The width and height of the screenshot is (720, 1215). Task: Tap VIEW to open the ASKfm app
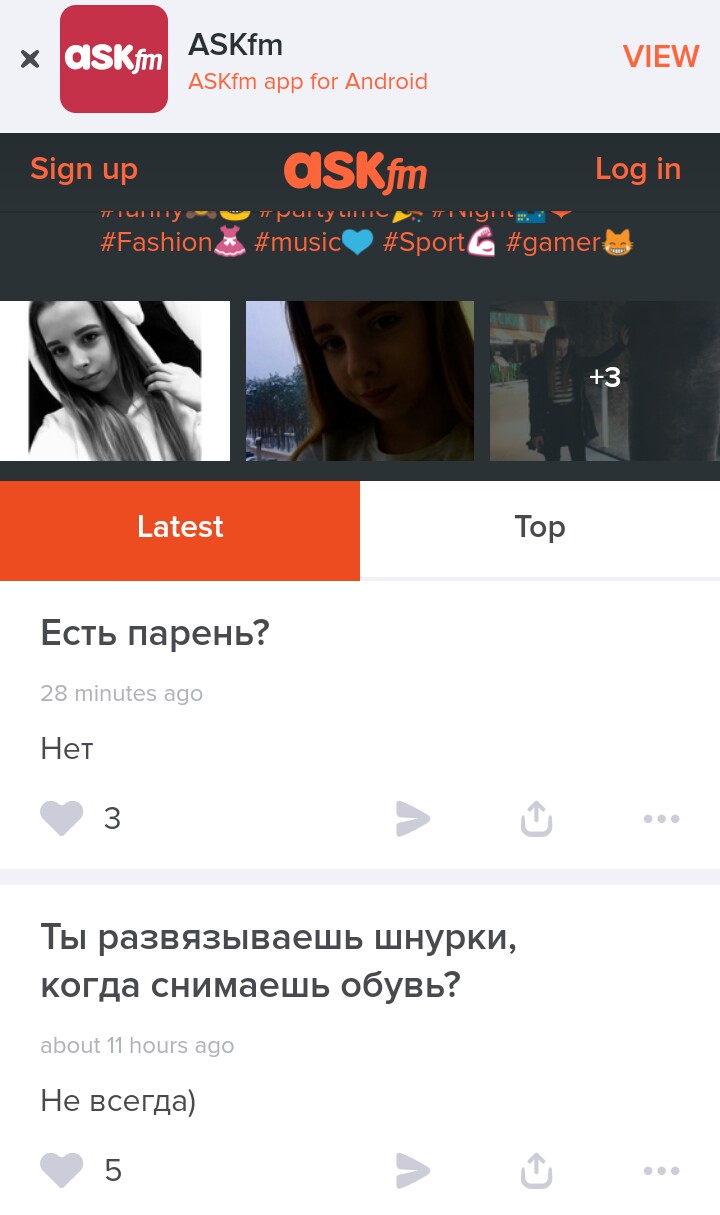(x=660, y=57)
